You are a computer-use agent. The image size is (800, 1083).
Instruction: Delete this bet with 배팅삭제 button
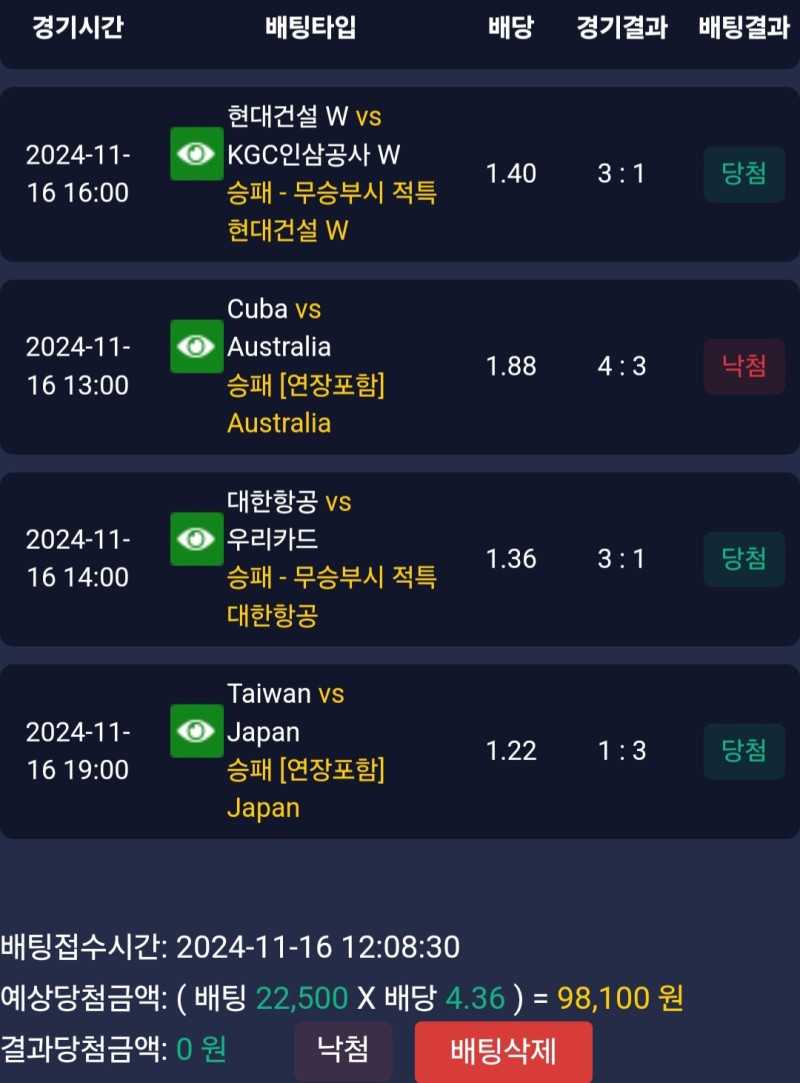pos(503,1051)
